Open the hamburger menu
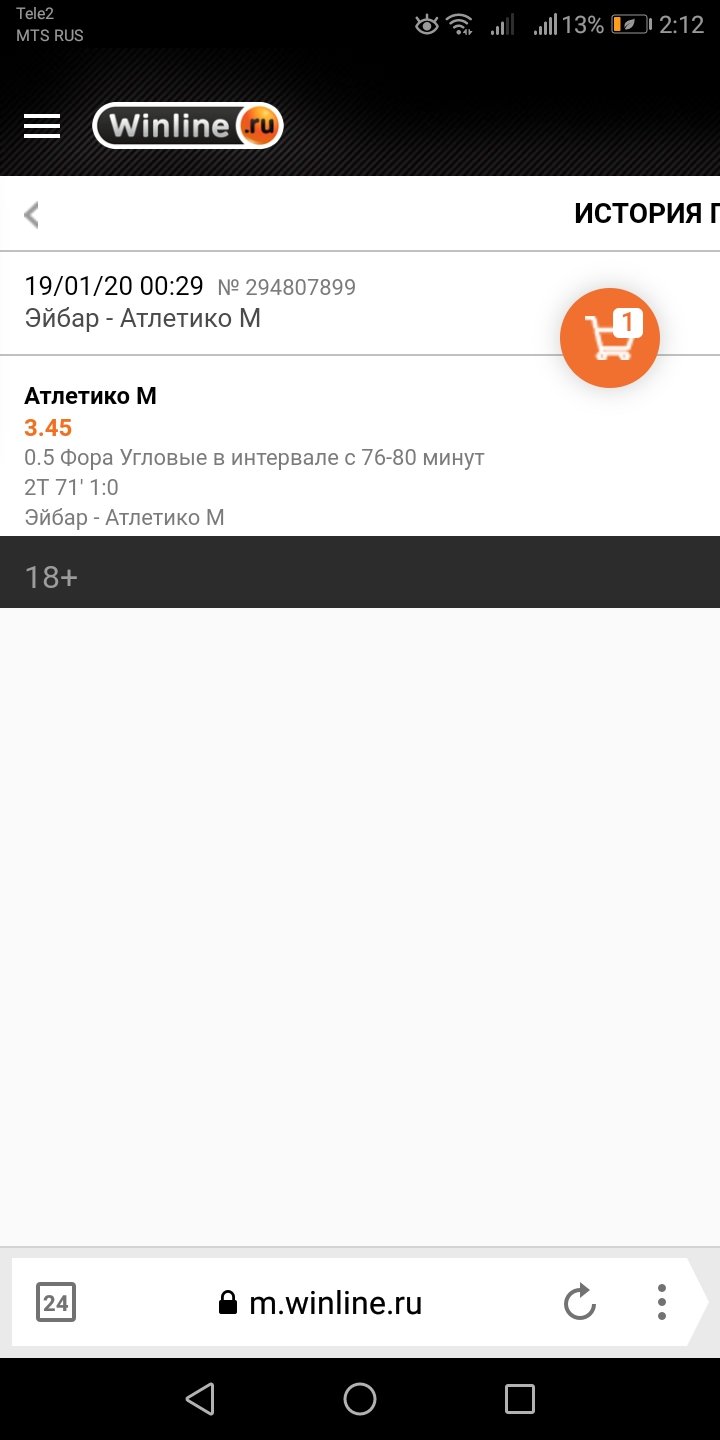Viewport: 720px width, 1440px height. (x=42, y=126)
